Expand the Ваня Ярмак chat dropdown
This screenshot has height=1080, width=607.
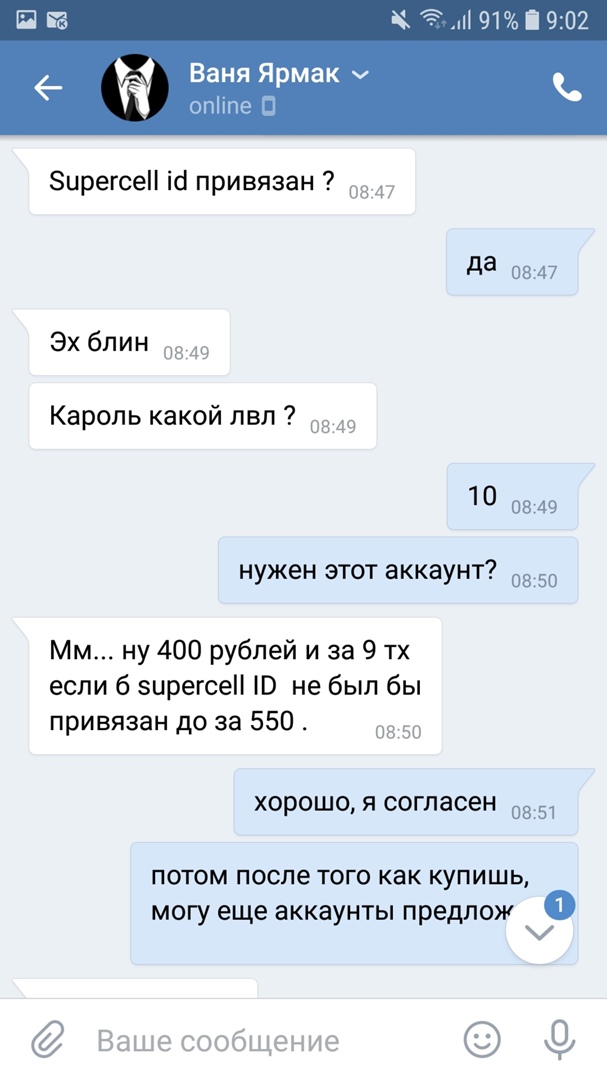point(361,75)
